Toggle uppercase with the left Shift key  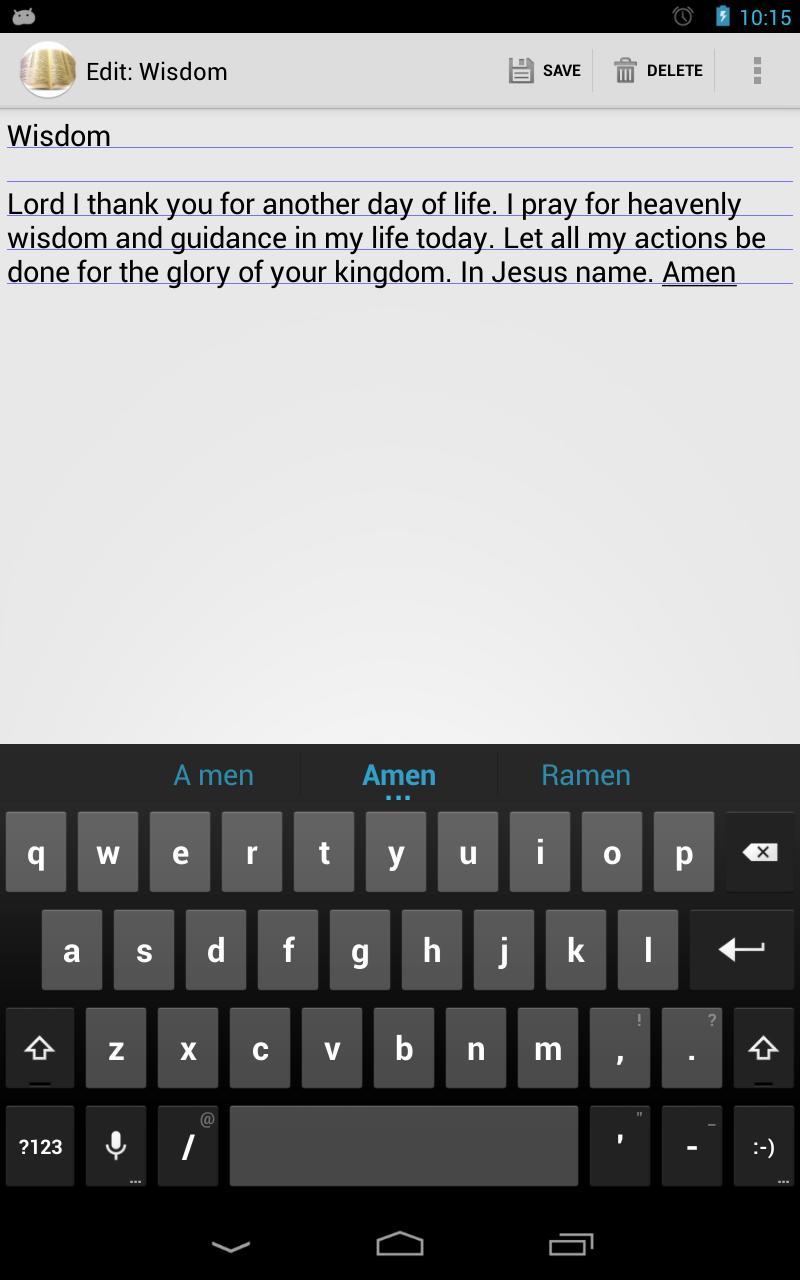point(39,1048)
